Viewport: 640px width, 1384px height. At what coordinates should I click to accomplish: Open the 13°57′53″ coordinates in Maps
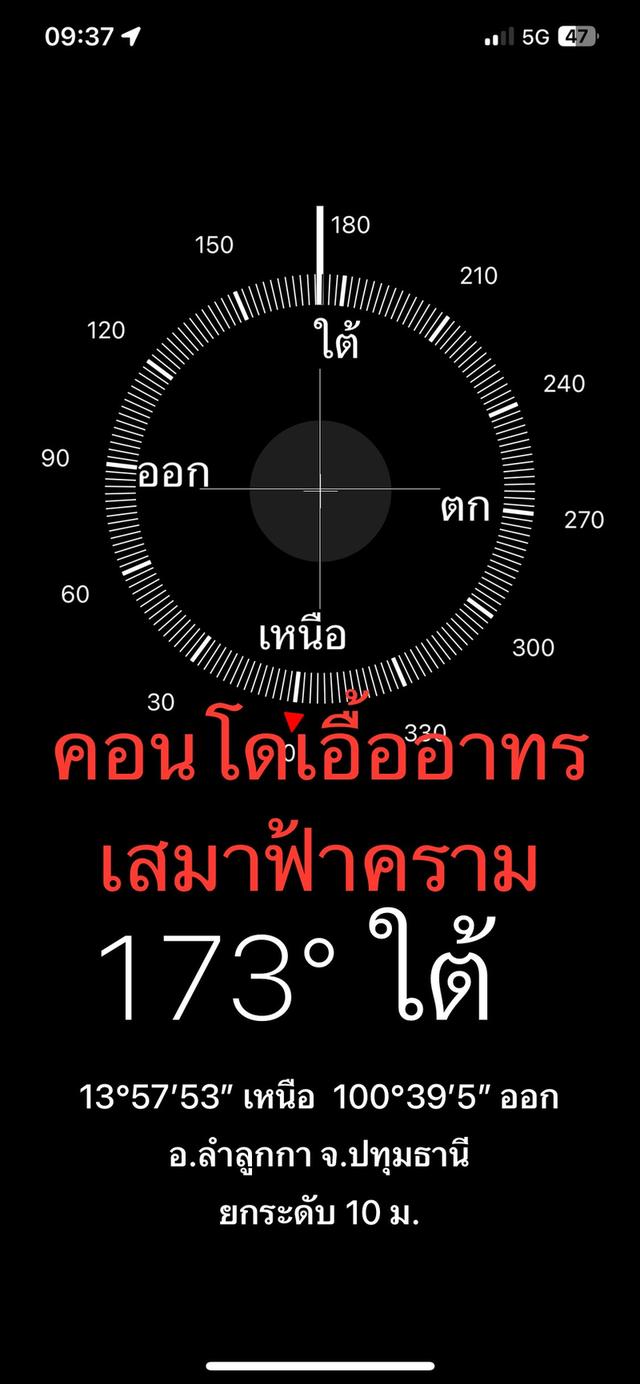coord(319,1097)
